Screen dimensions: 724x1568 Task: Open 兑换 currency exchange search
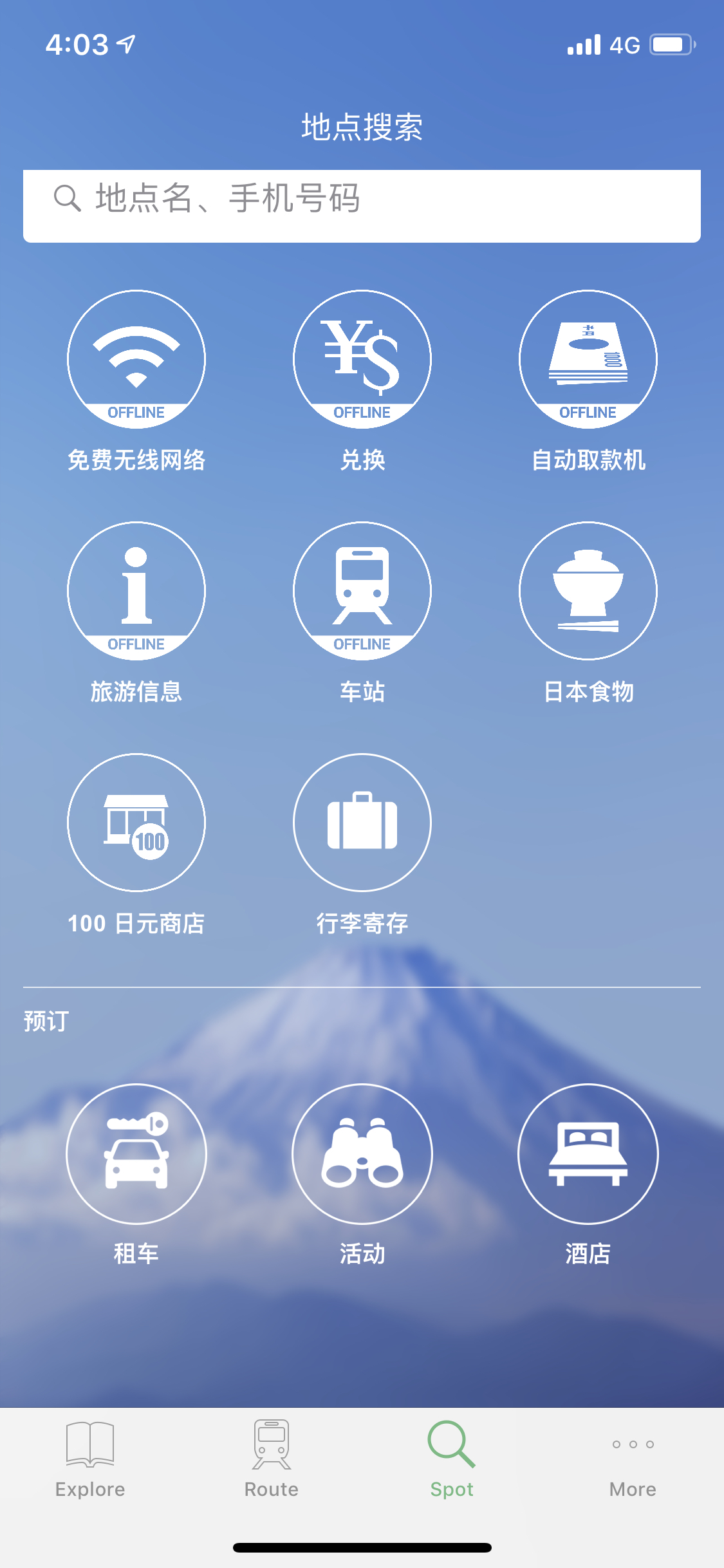(362, 359)
